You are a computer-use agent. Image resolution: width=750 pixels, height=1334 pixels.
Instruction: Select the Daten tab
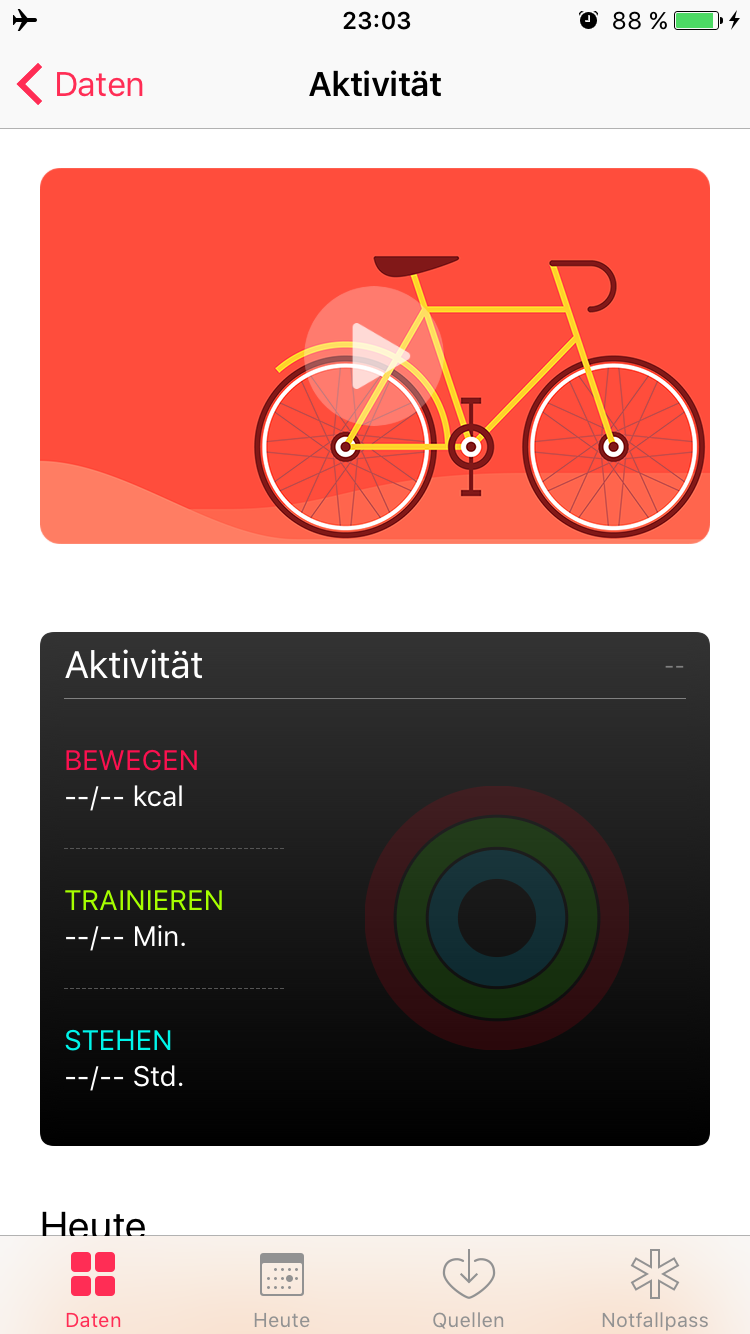[x=93, y=1289]
